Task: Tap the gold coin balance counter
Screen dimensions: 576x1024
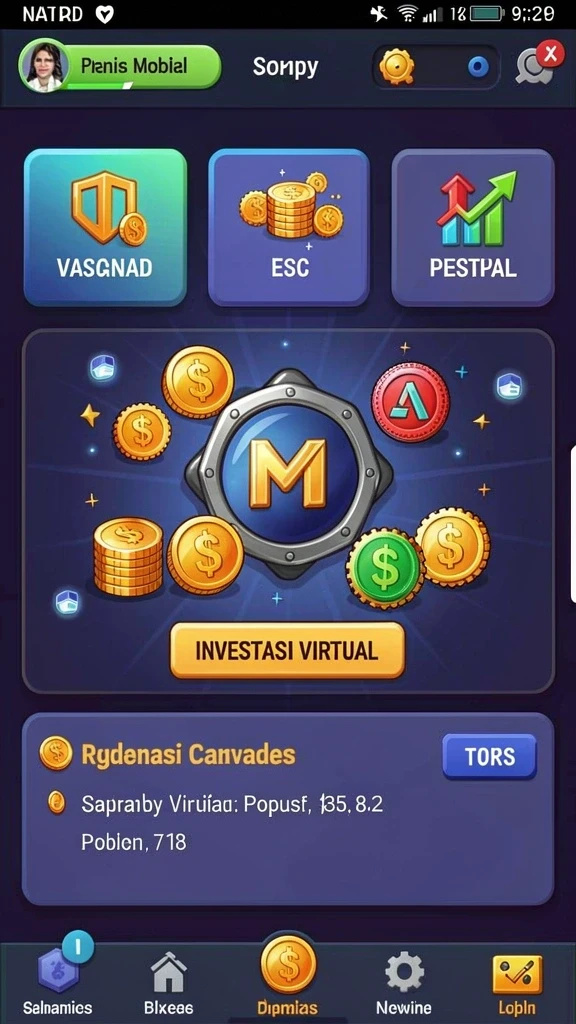Action: [436, 67]
